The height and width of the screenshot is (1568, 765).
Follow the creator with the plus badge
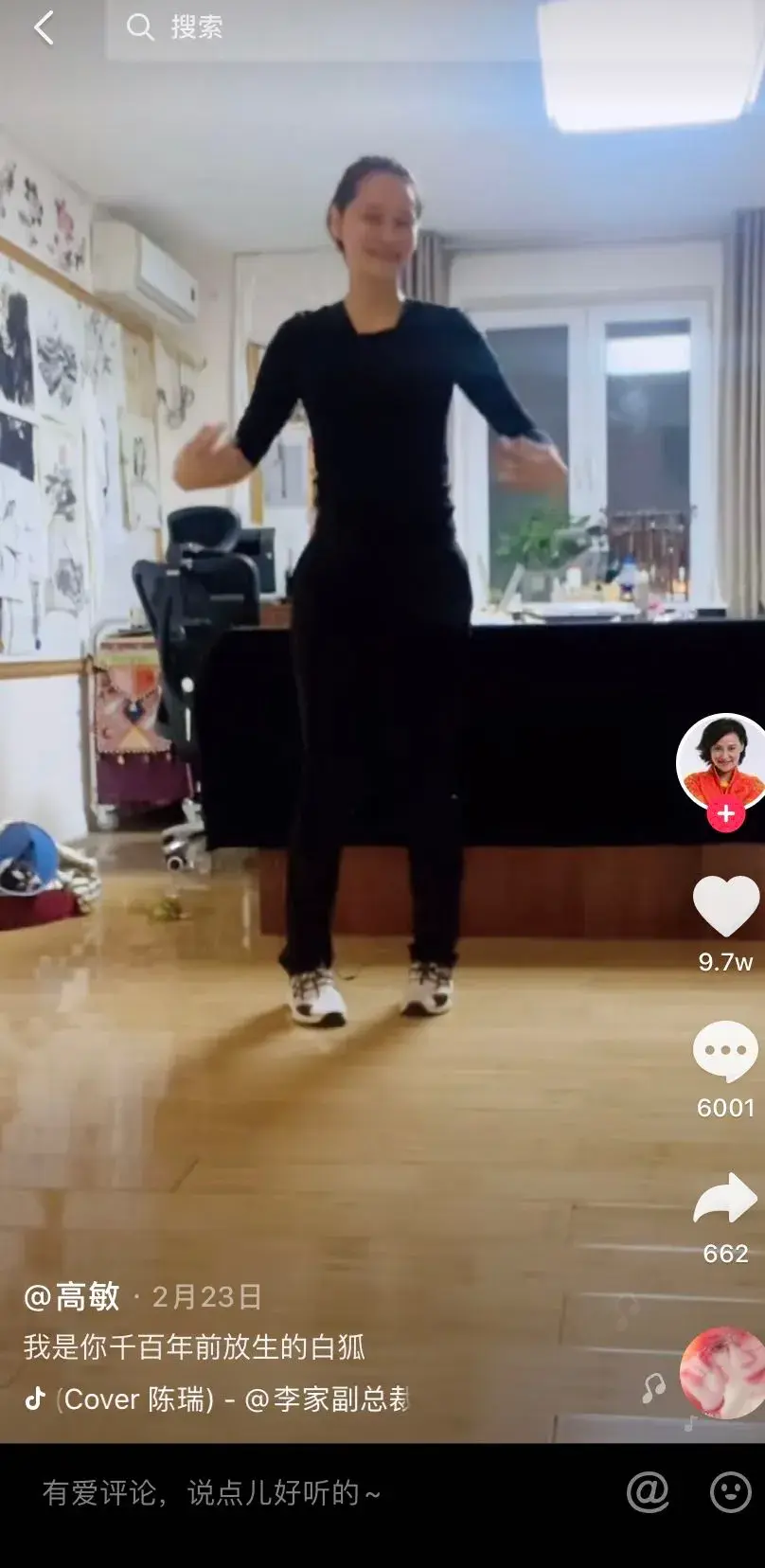click(x=725, y=813)
